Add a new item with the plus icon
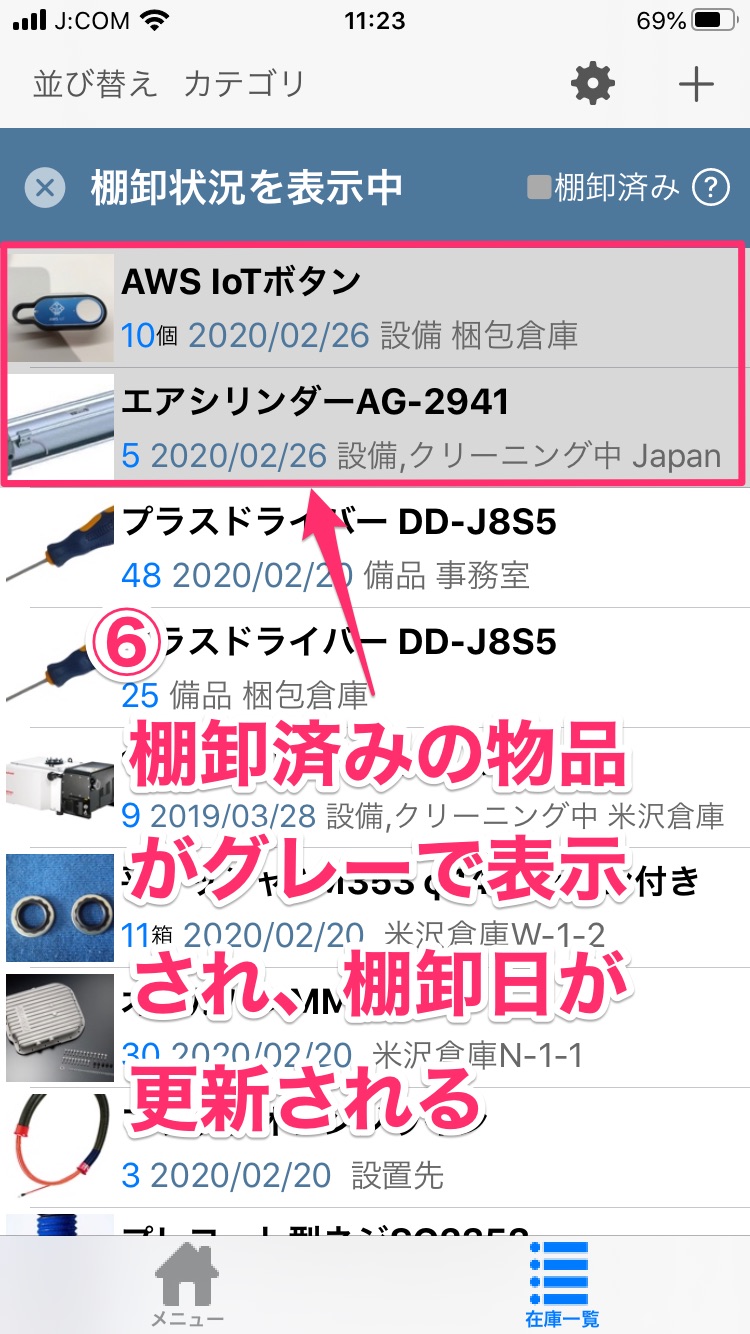Image resolution: width=750 pixels, height=1334 pixels. (x=696, y=85)
